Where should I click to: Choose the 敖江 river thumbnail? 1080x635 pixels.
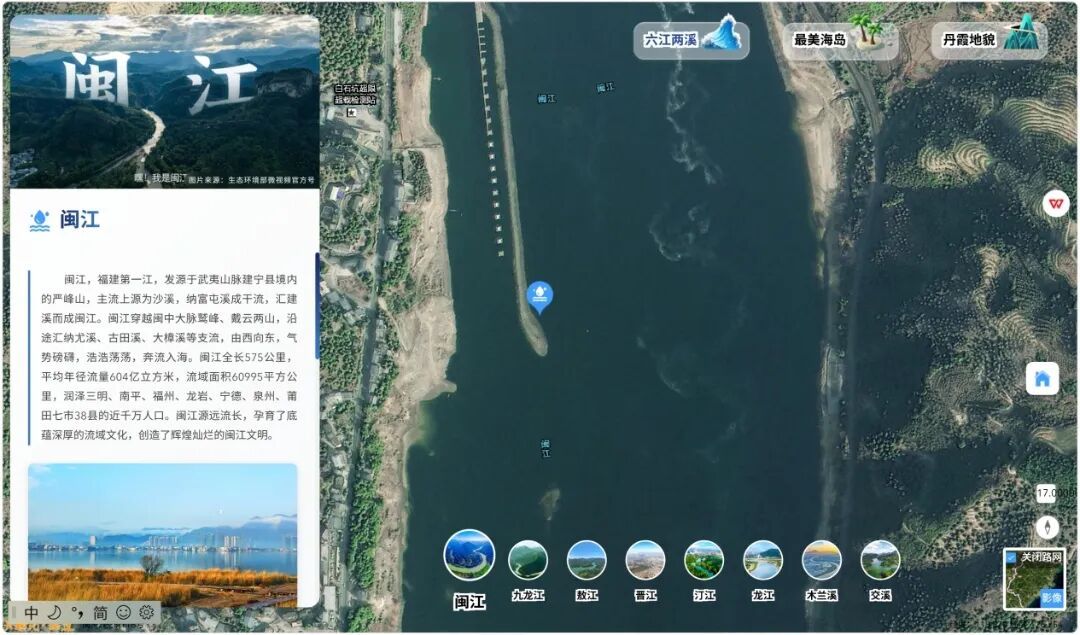click(x=587, y=560)
